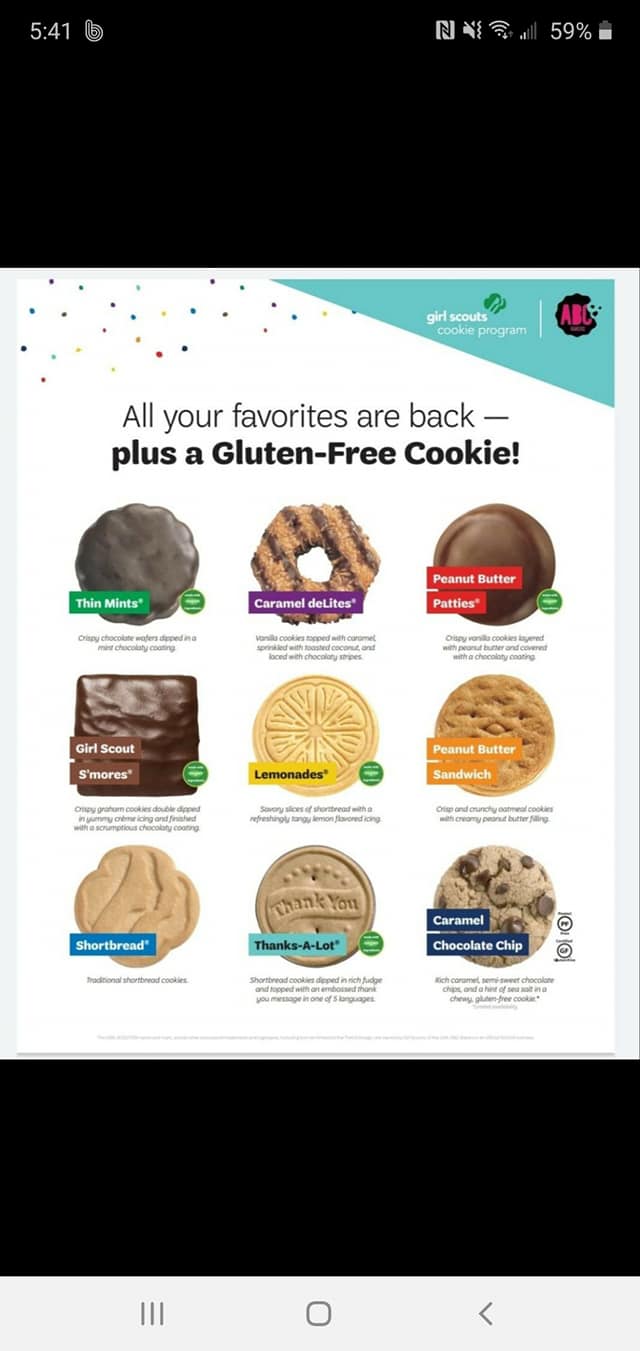
Task: Tap the home button
Action: pos(319,1313)
